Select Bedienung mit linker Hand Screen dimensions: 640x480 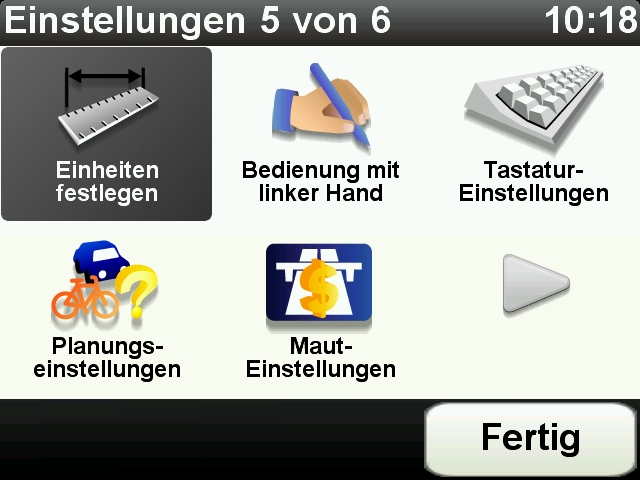(320, 134)
